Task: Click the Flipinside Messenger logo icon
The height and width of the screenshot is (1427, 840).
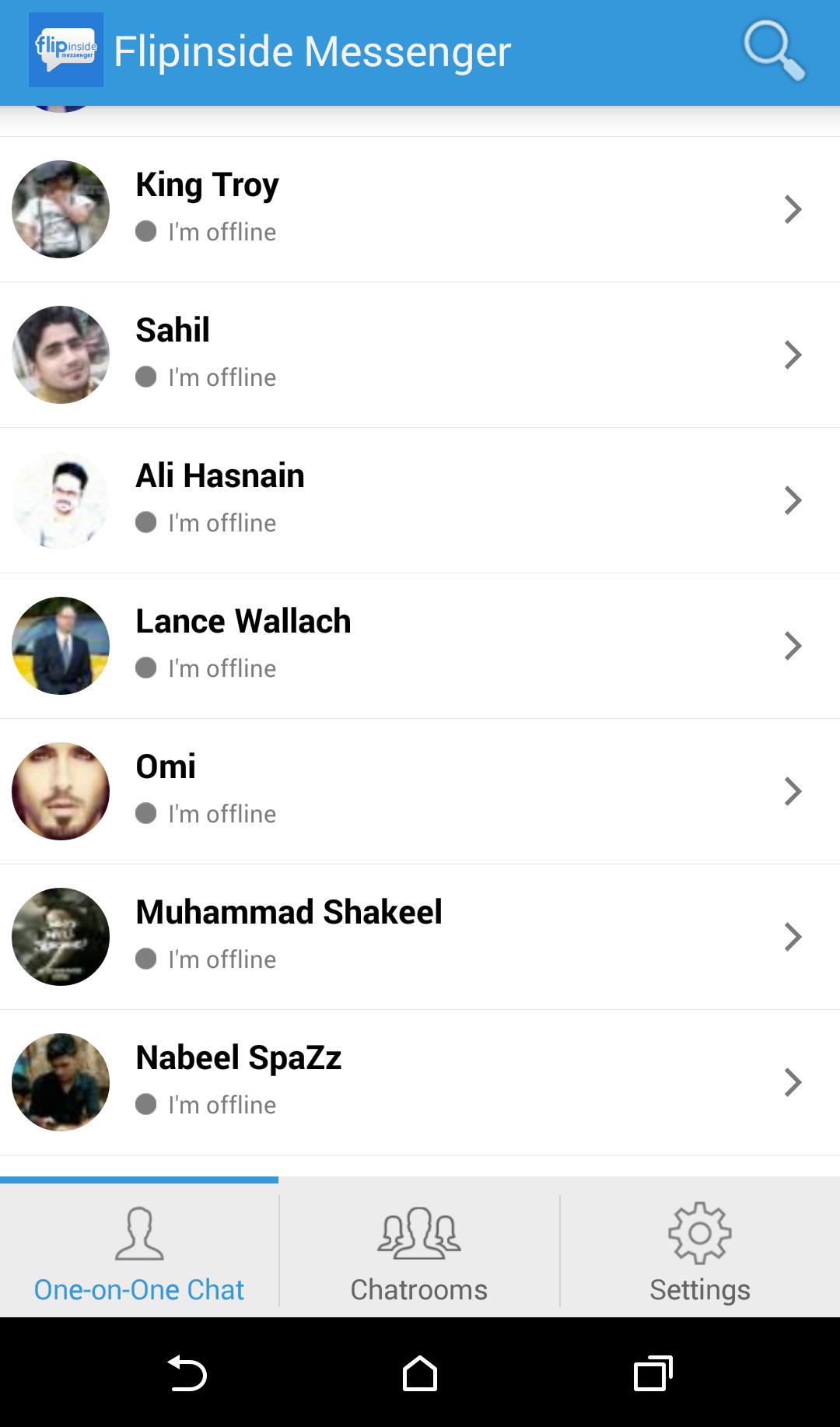Action: (65, 49)
